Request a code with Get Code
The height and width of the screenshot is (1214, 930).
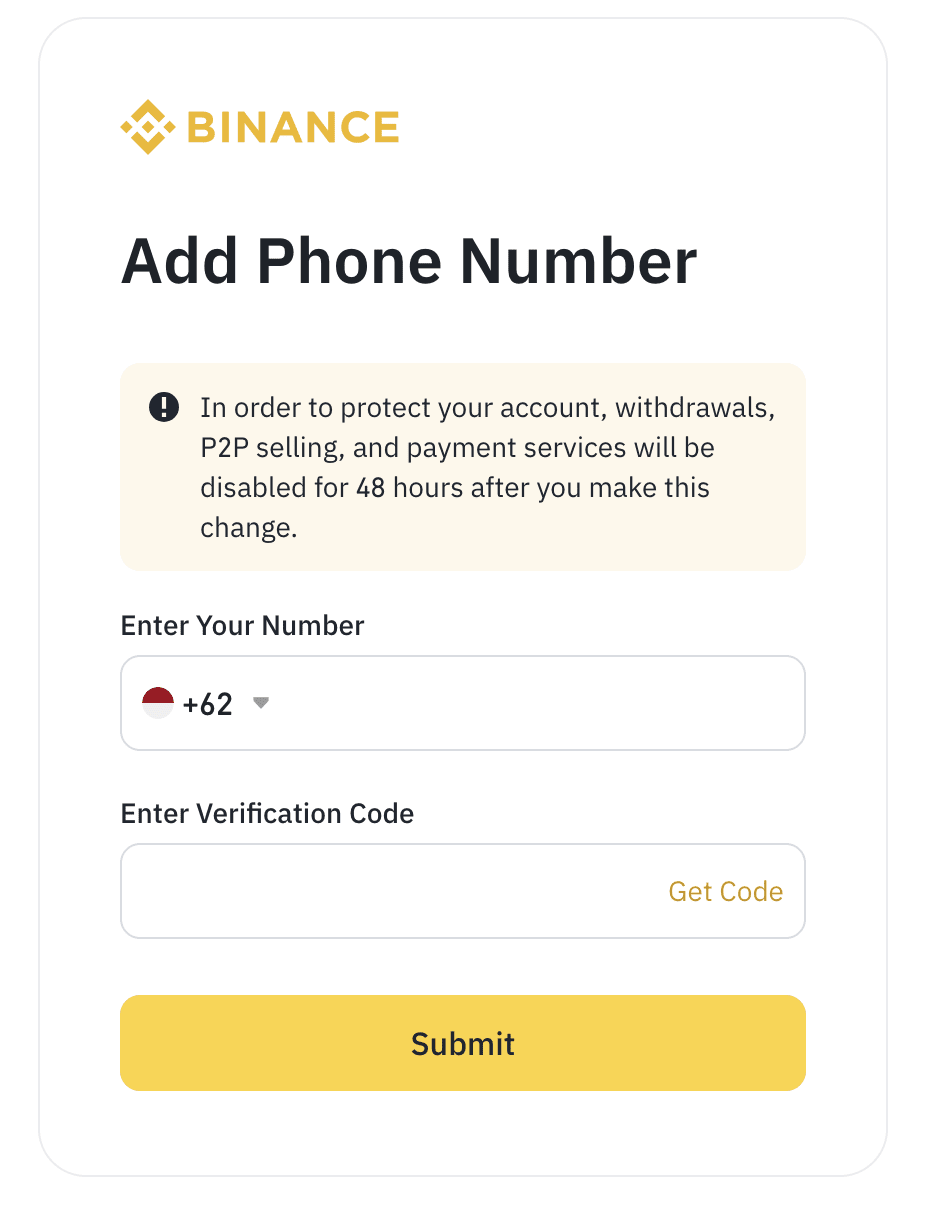click(x=725, y=891)
